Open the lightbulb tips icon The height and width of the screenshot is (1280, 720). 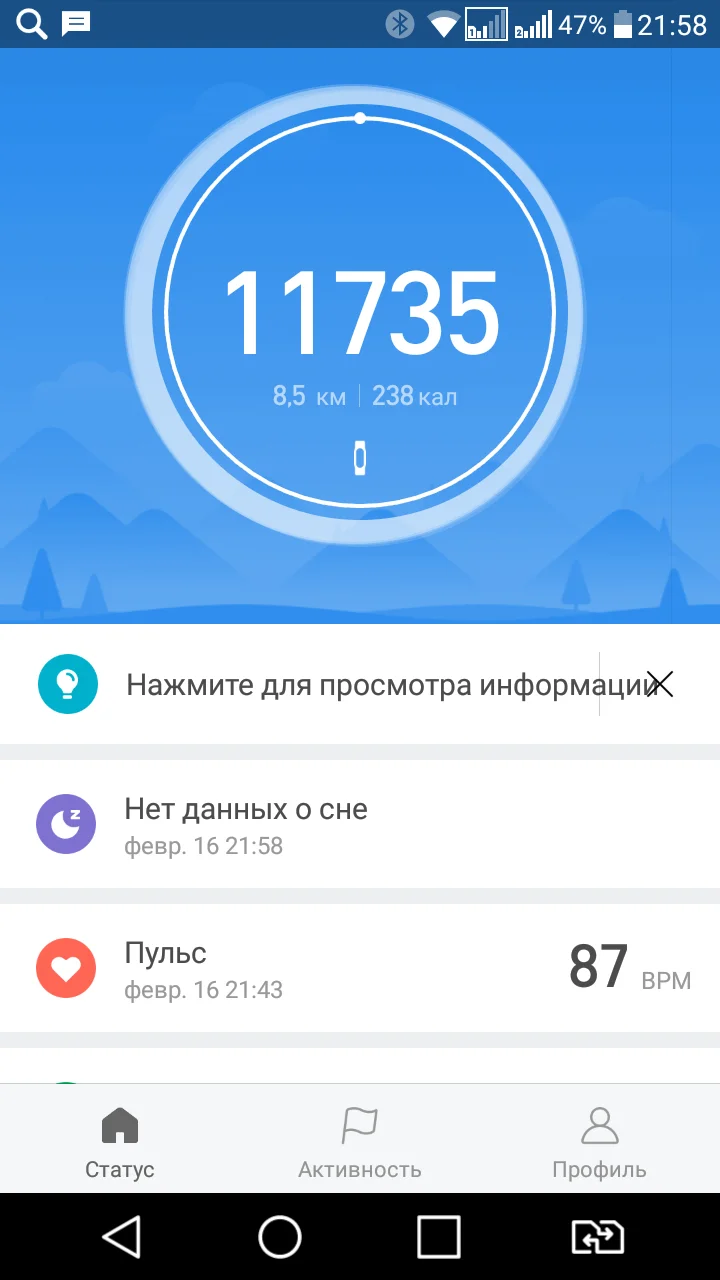[x=66, y=684]
